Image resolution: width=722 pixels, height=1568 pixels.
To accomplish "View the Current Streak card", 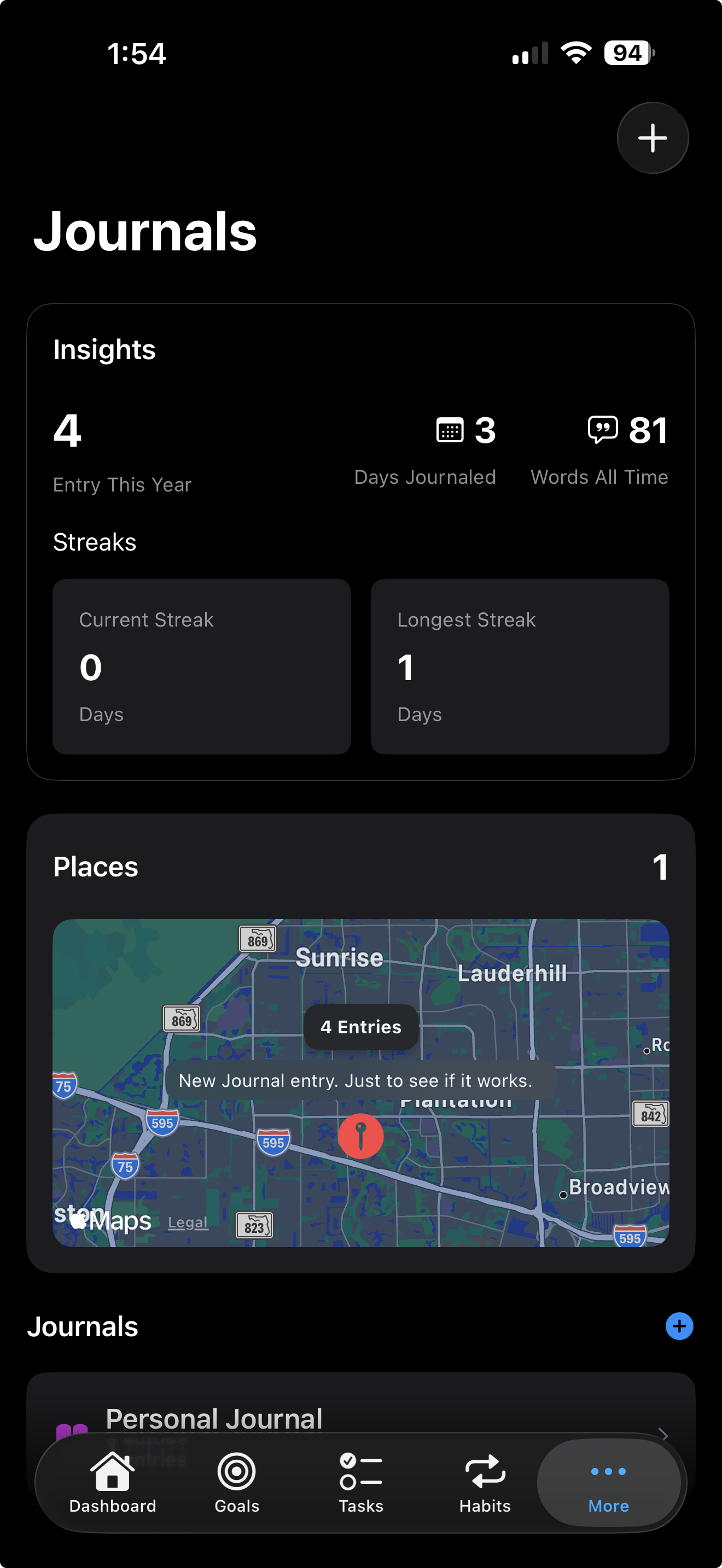I will pyautogui.click(x=201, y=666).
